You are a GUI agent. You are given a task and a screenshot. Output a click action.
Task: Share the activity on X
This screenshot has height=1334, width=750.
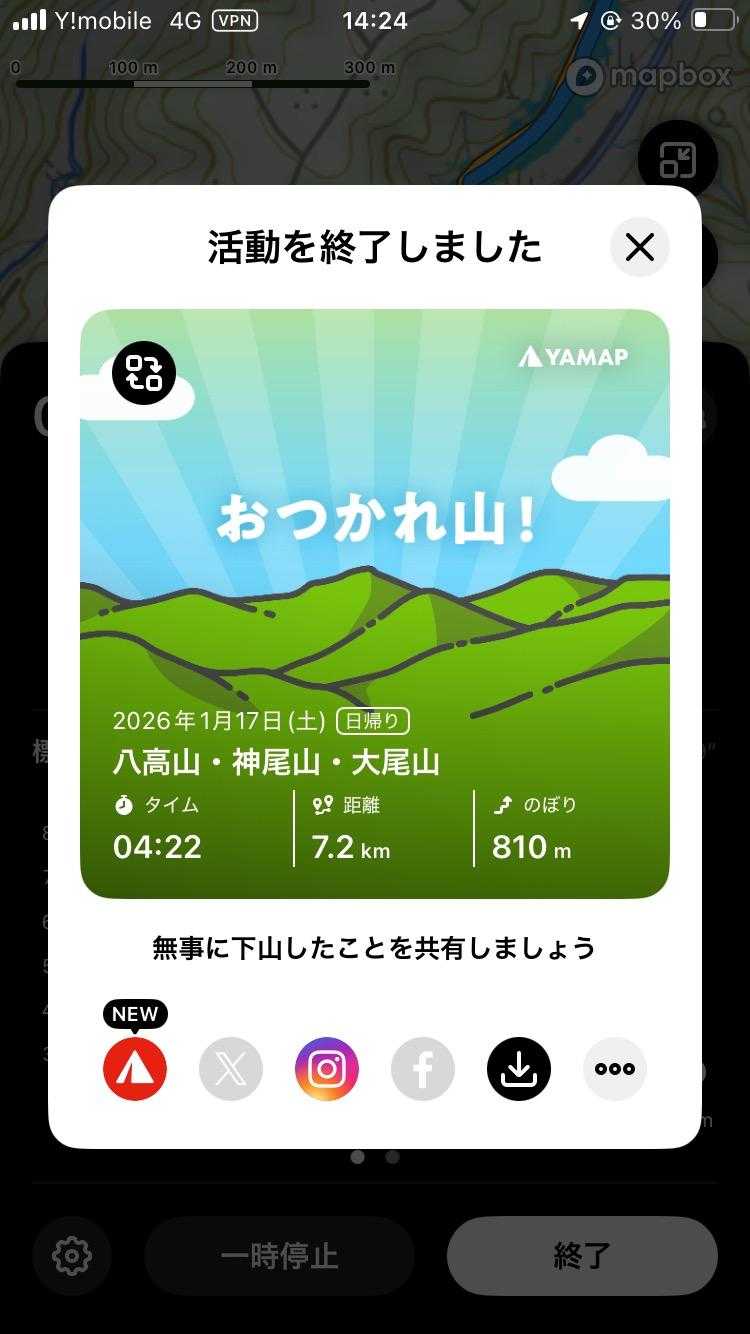(231, 1069)
